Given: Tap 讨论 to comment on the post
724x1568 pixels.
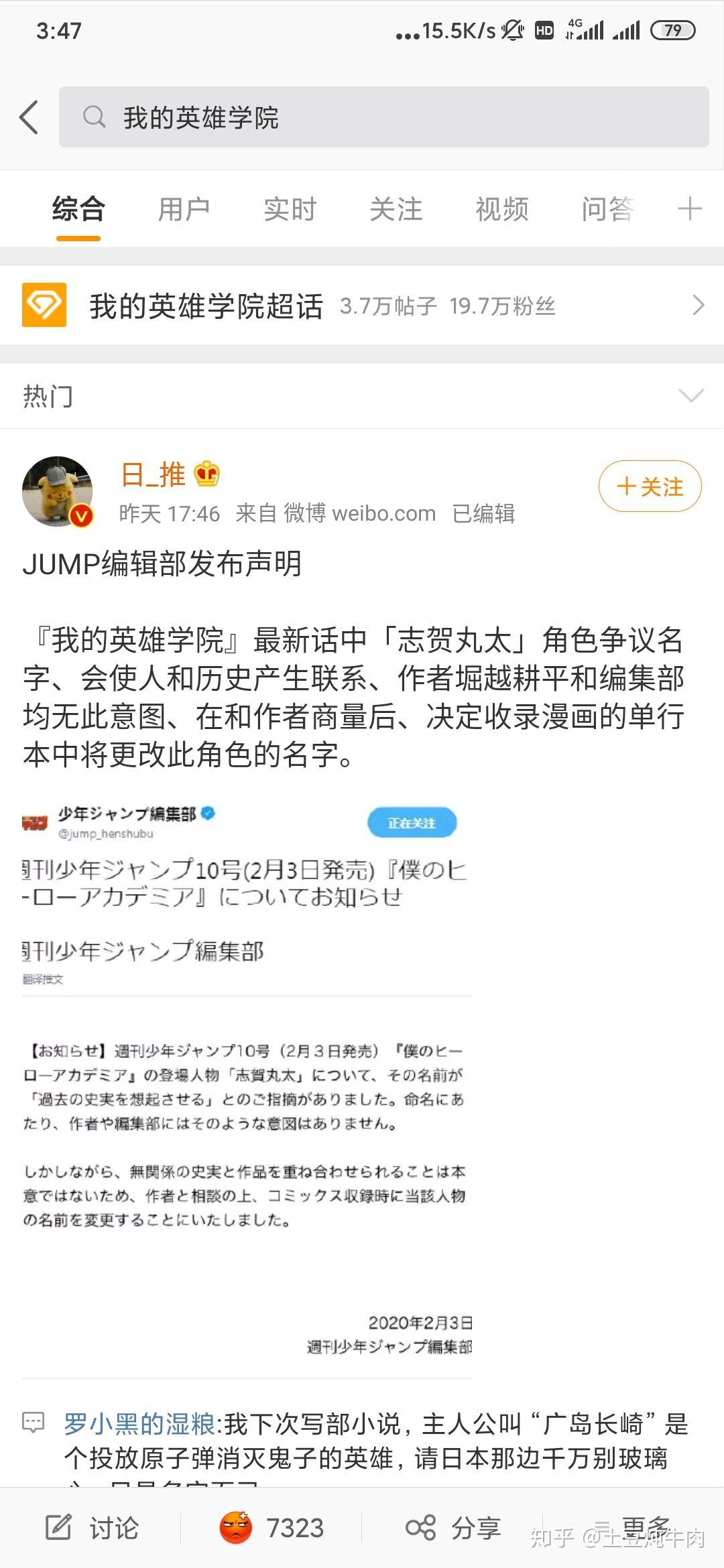Looking at the screenshot, I should (x=93, y=1528).
